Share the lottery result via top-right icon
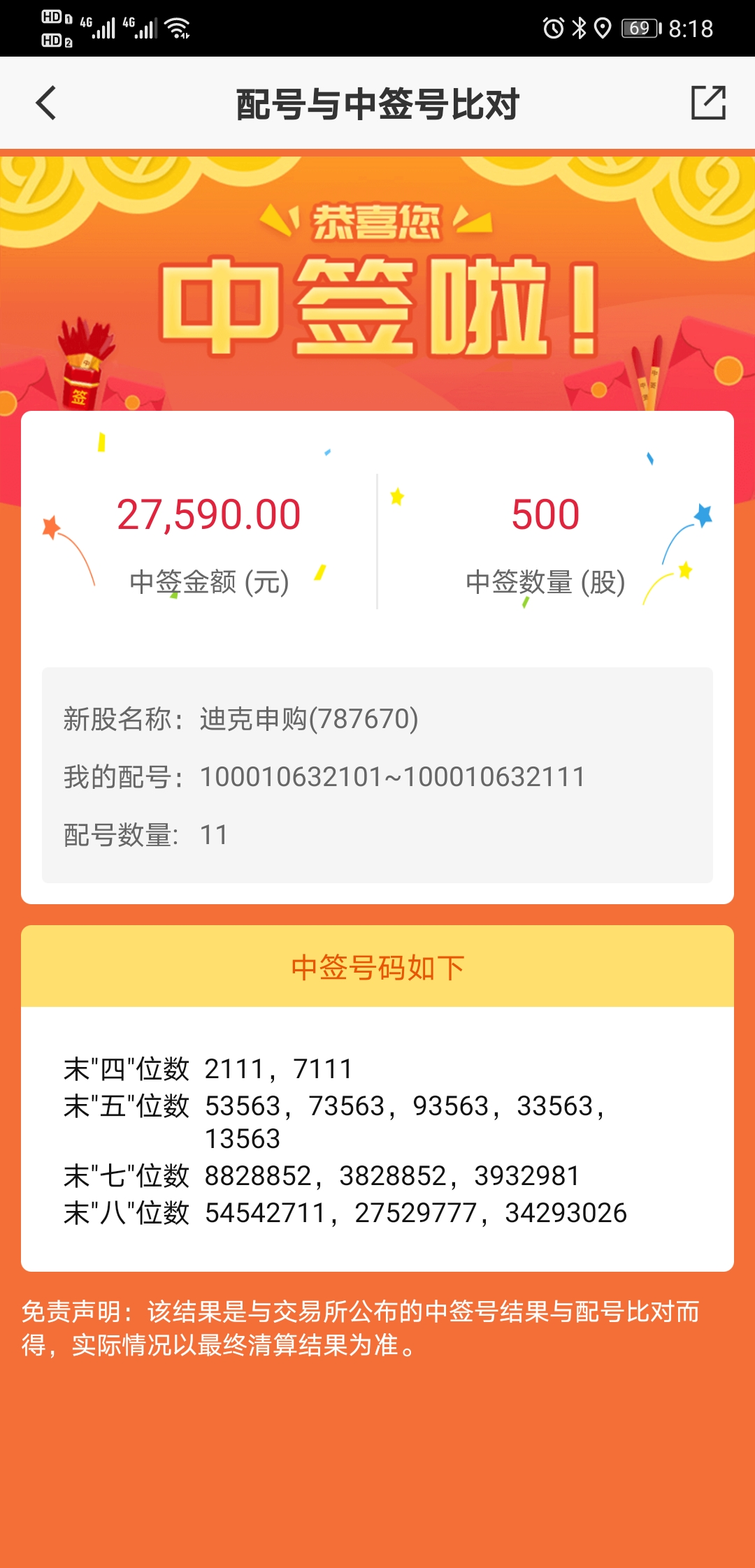 pyautogui.click(x=708, y=103)
